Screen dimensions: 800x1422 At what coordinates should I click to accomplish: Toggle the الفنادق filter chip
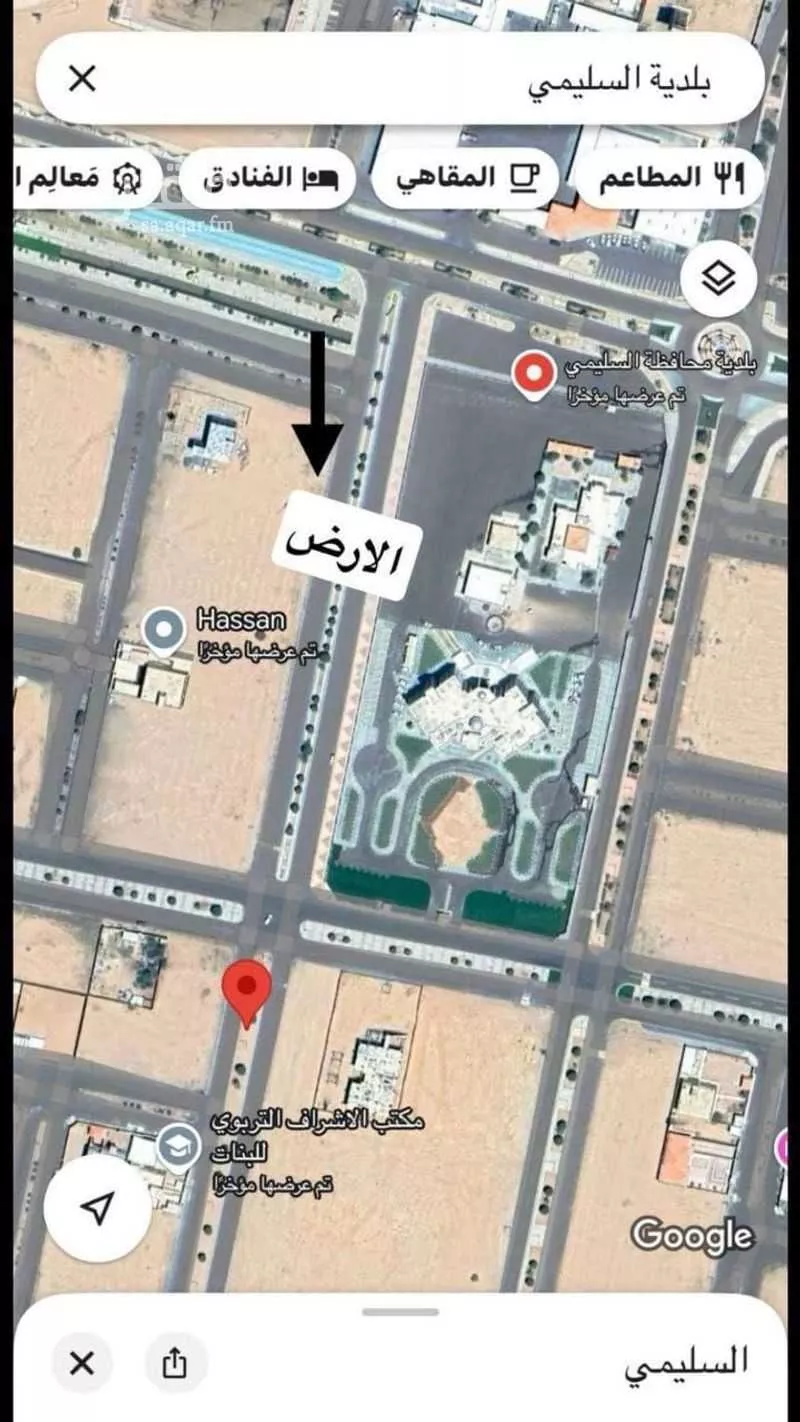267,177
